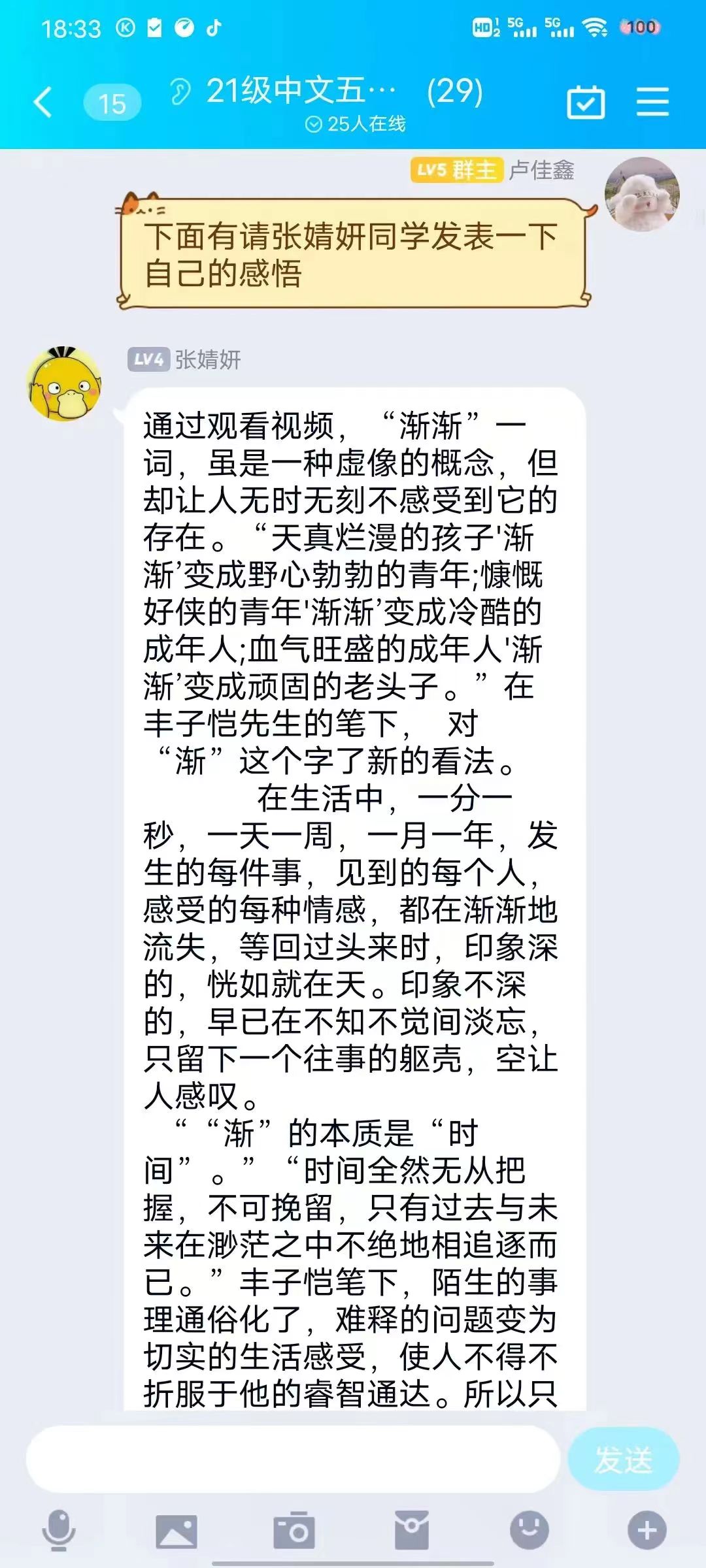Start voice input with the microphone
706x1568 pixels.
pyautogui.click(x=59, y=1530)
